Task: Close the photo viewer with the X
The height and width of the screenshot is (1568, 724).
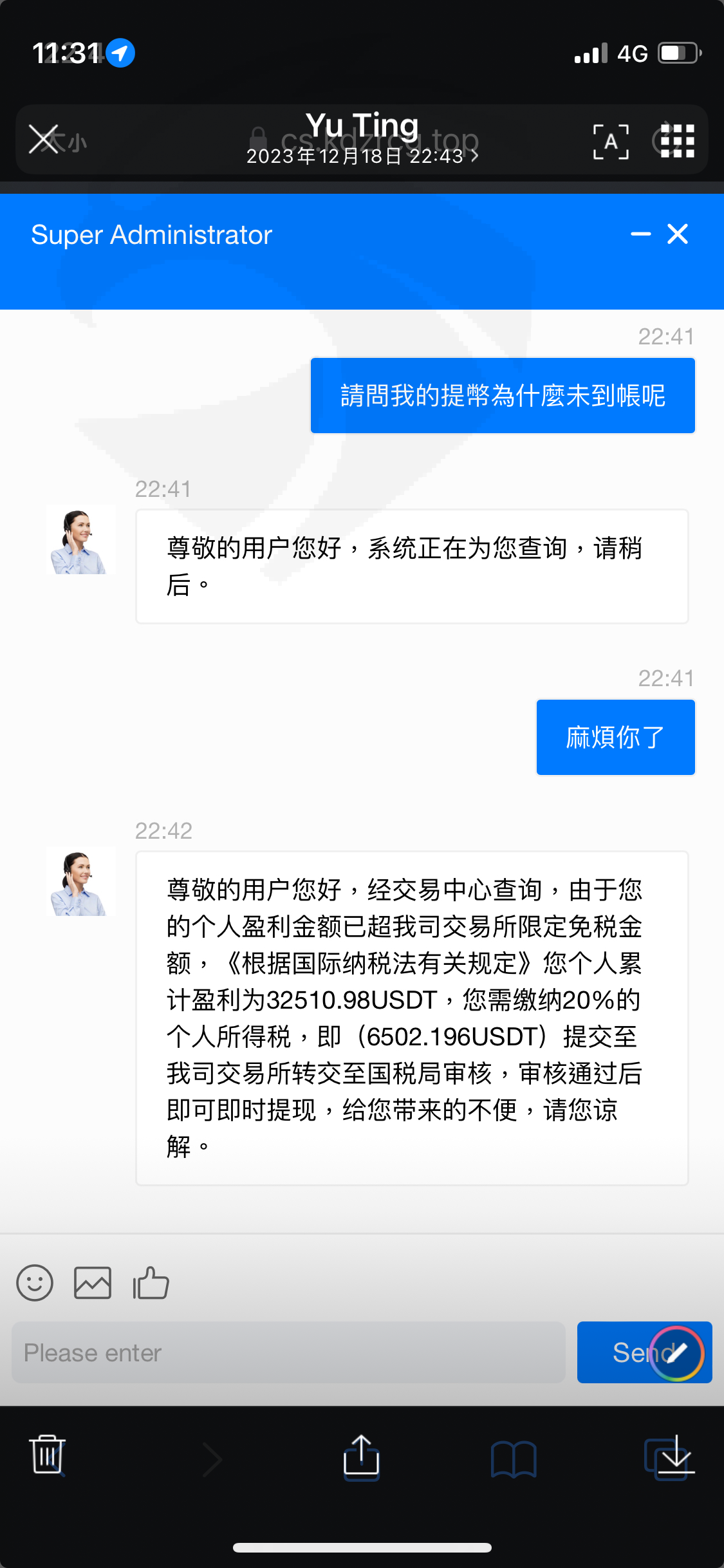Action: (x=44, y=140)
